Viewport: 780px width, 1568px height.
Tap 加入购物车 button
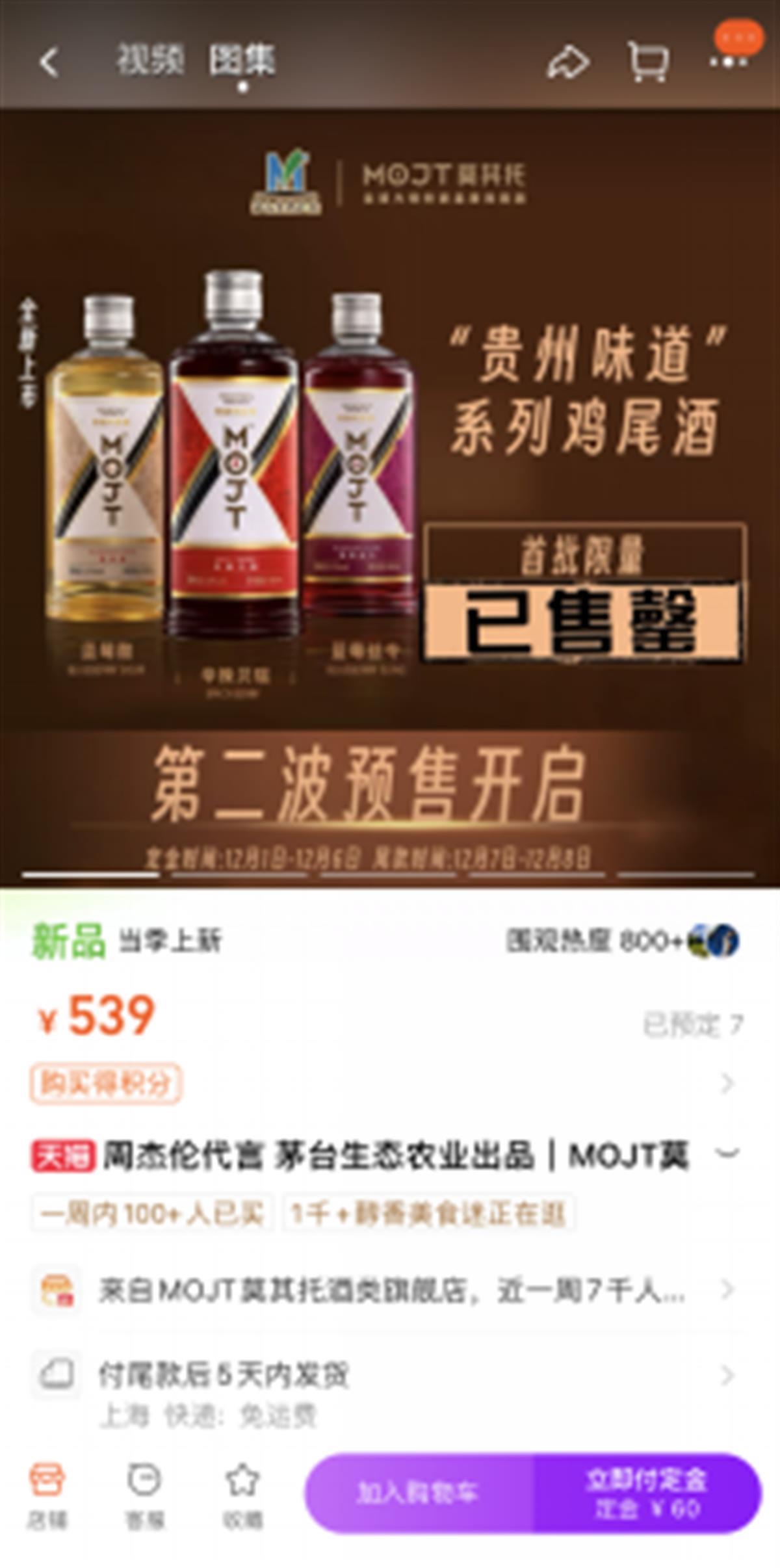[418, 1493]
